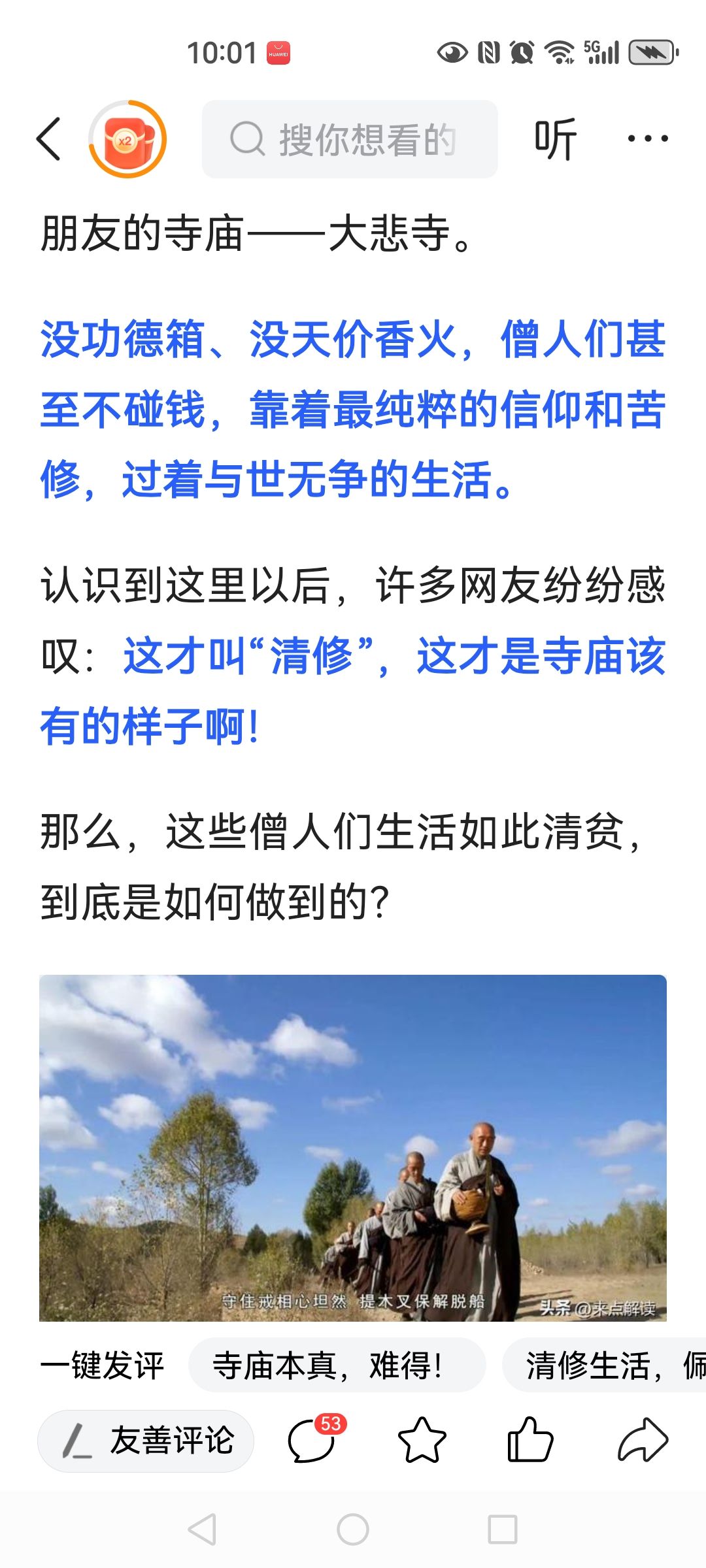Go to home via system circle button
706x1568 pixels.
tap(353, 1529)
